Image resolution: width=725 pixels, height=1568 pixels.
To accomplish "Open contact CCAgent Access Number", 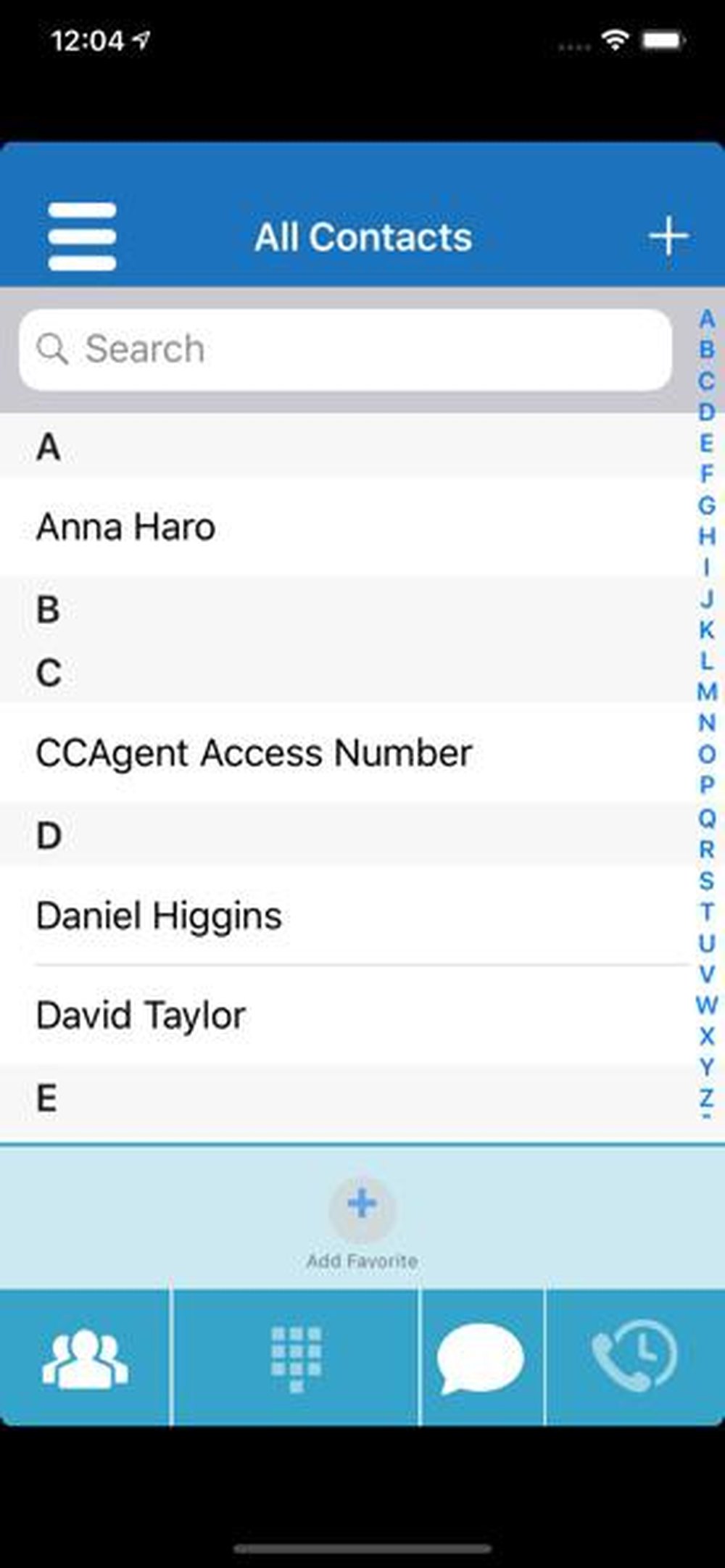I will click(255, 752).
